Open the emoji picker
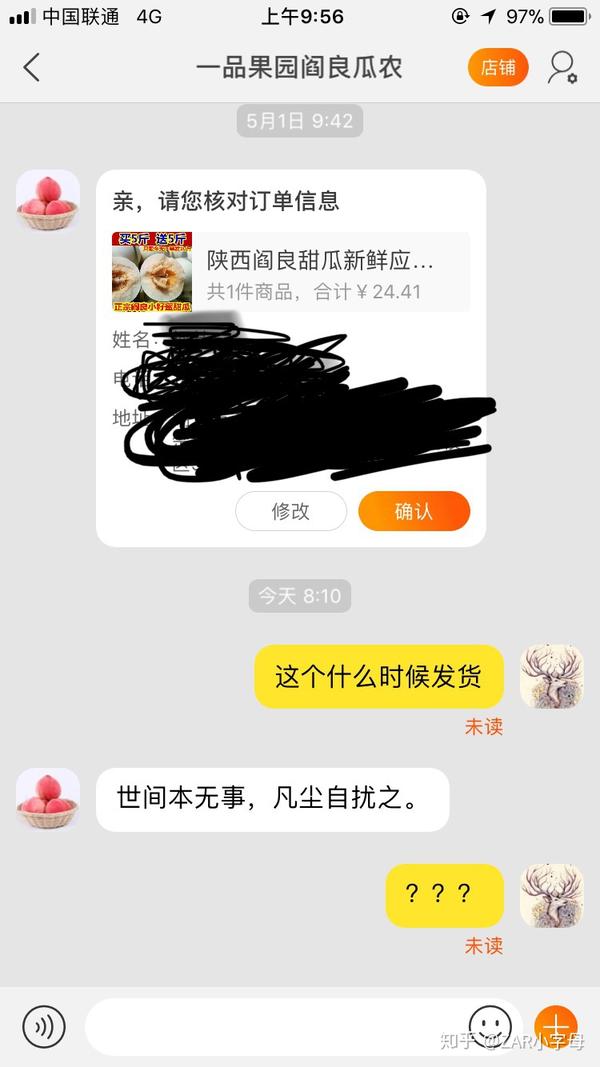 (489, 1026)
